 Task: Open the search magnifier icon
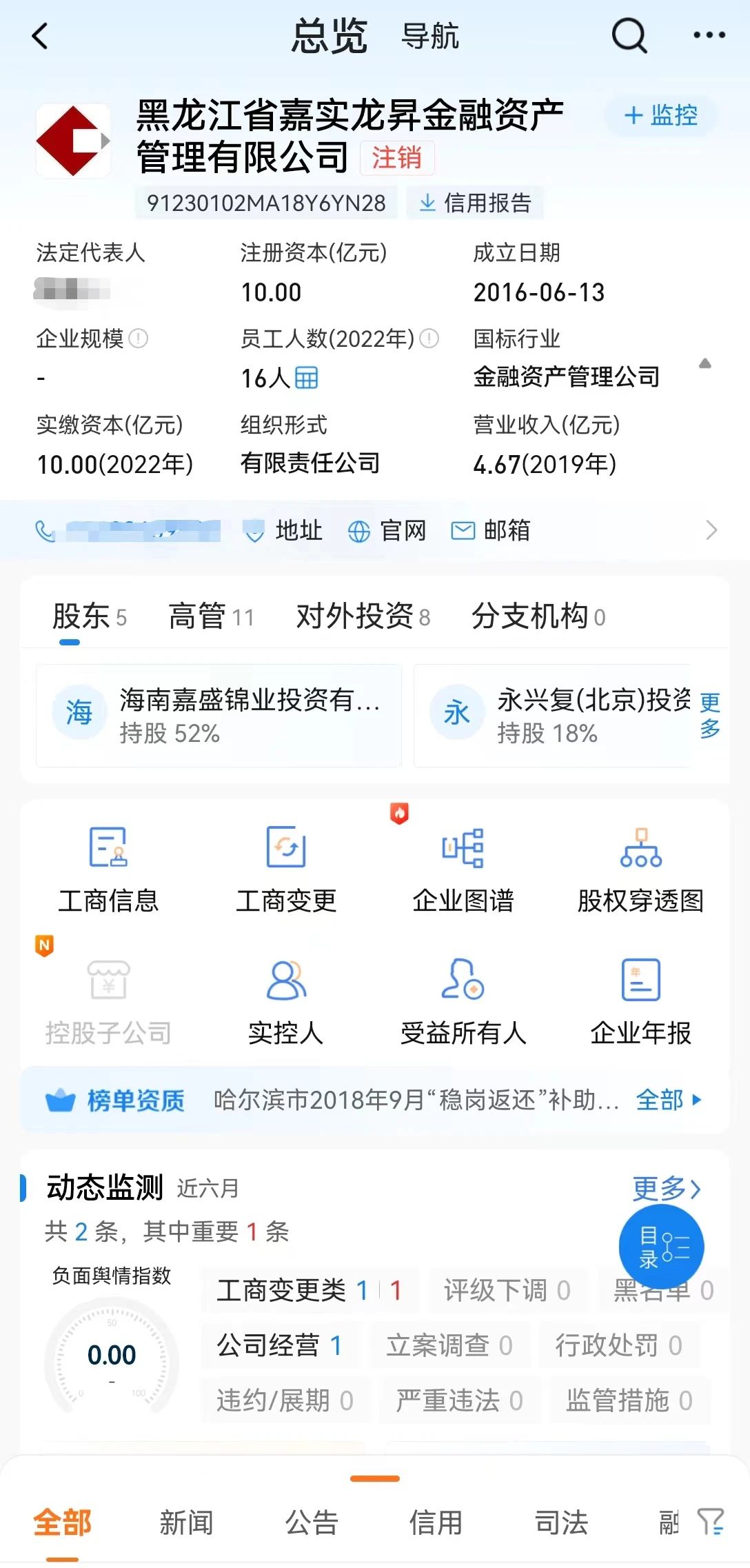click(629, 35)
